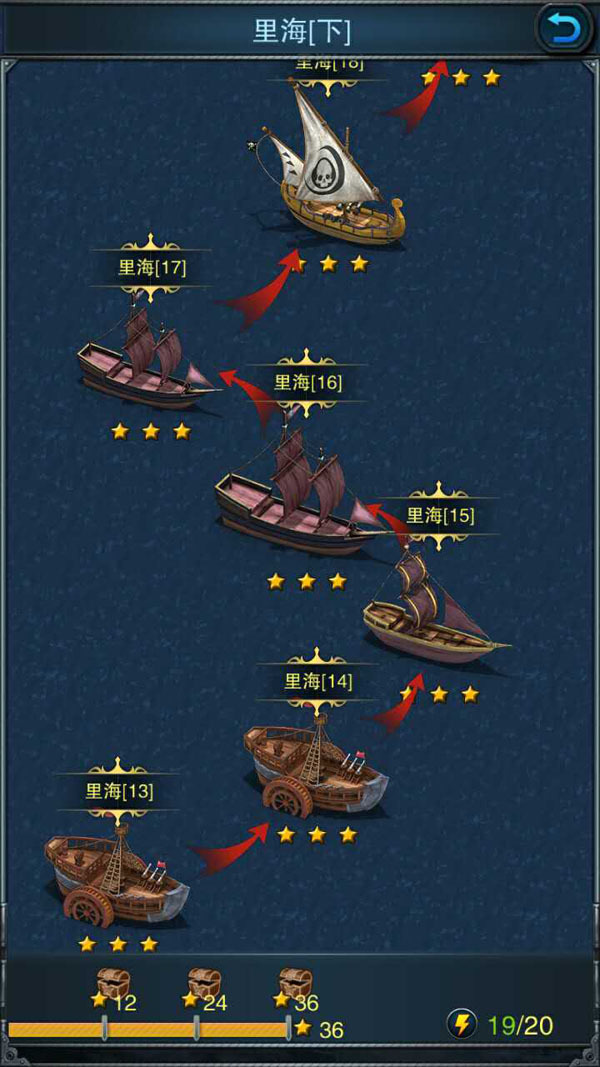Go back using the return arrow
Viewport: 600px width, 1067px height.
(x=565, y=29)
